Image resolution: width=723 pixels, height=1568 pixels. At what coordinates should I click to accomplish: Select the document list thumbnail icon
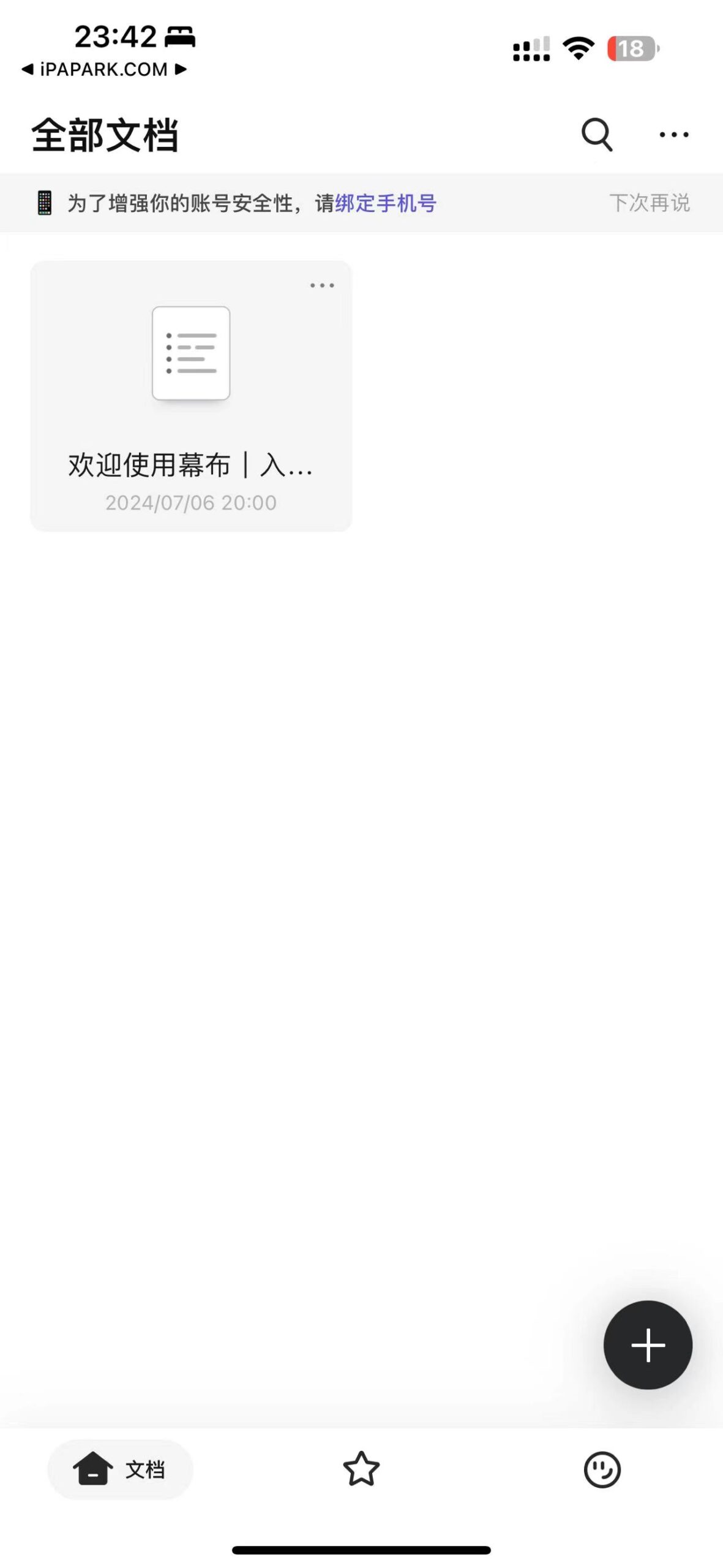click(190, 352)
